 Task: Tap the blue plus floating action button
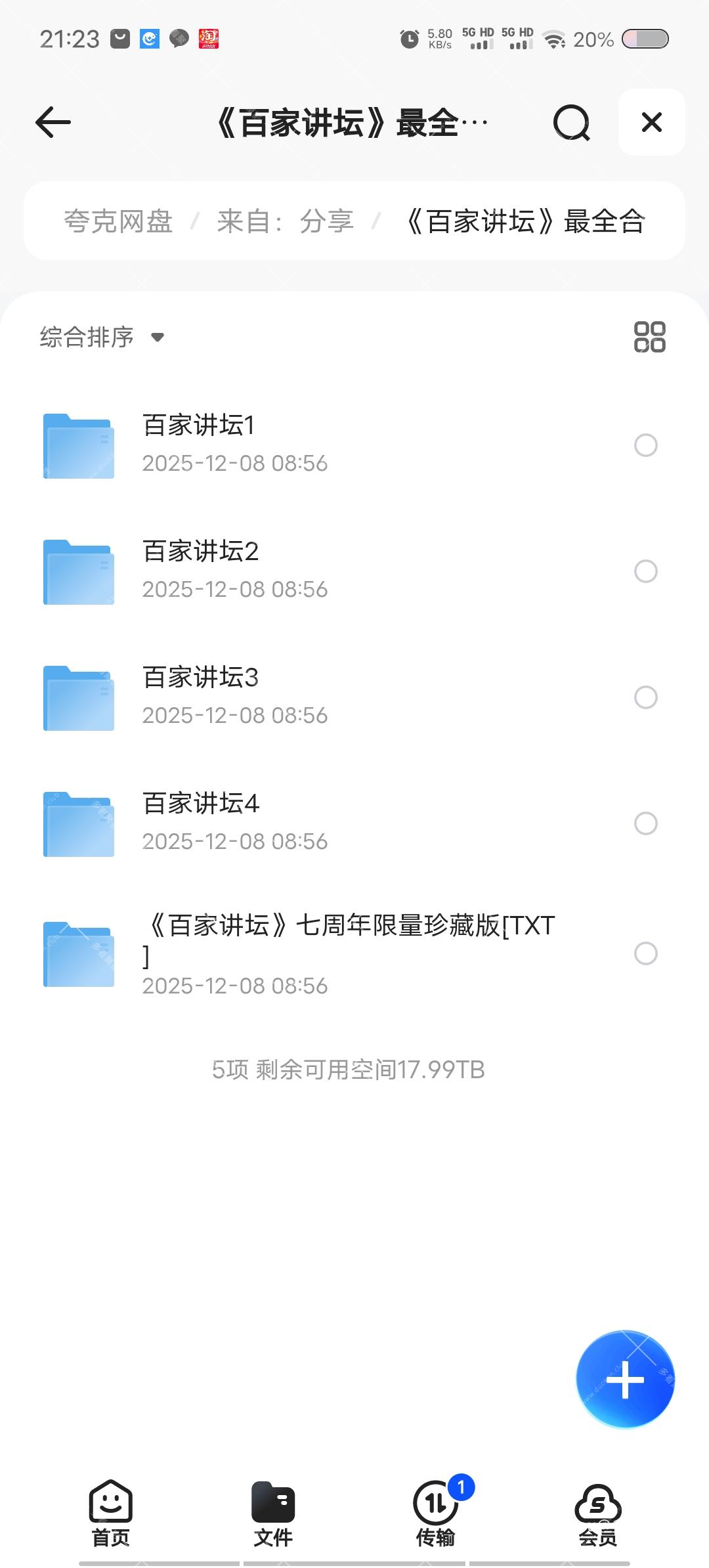point(625,1379)
